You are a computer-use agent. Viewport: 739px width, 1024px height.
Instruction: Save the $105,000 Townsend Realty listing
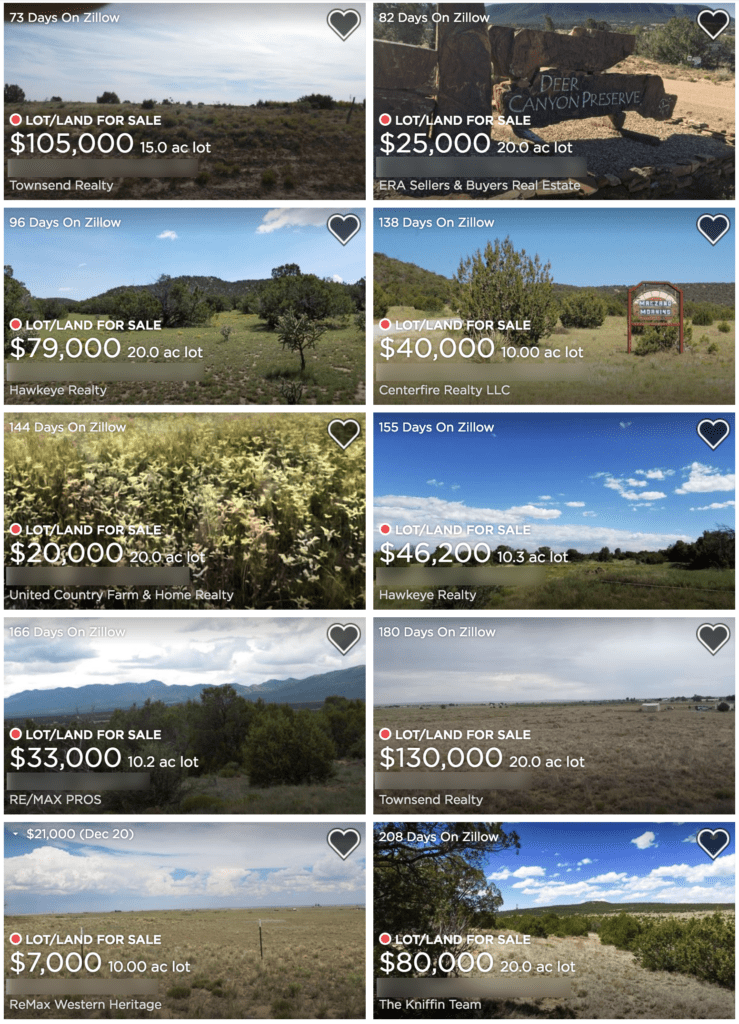343,24
